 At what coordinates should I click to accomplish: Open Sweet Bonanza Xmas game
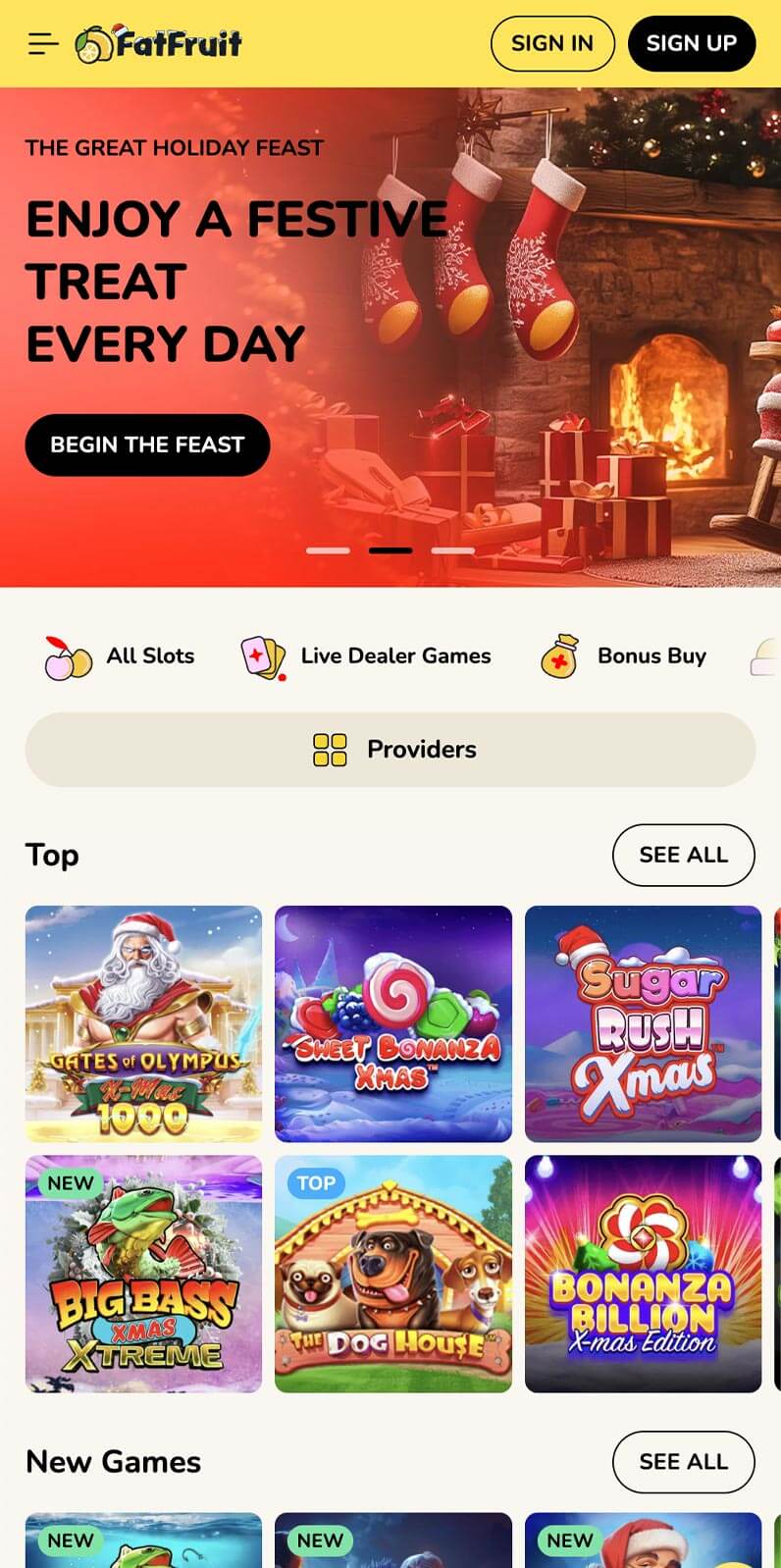tap(393, 1023)
